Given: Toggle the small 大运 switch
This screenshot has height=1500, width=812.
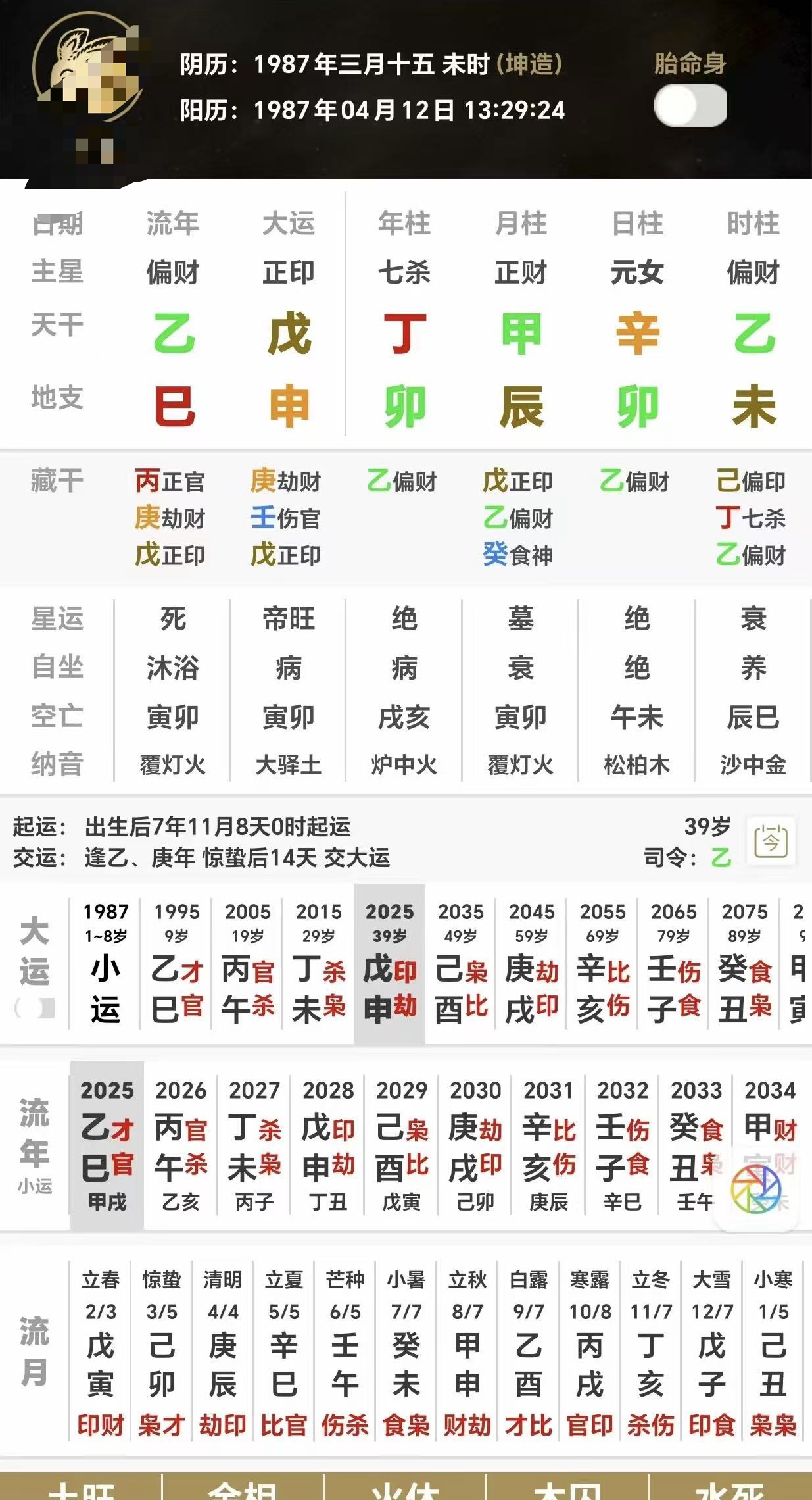Looking at the screenshot, I should pyautogui.click(x=36, y=1007).
